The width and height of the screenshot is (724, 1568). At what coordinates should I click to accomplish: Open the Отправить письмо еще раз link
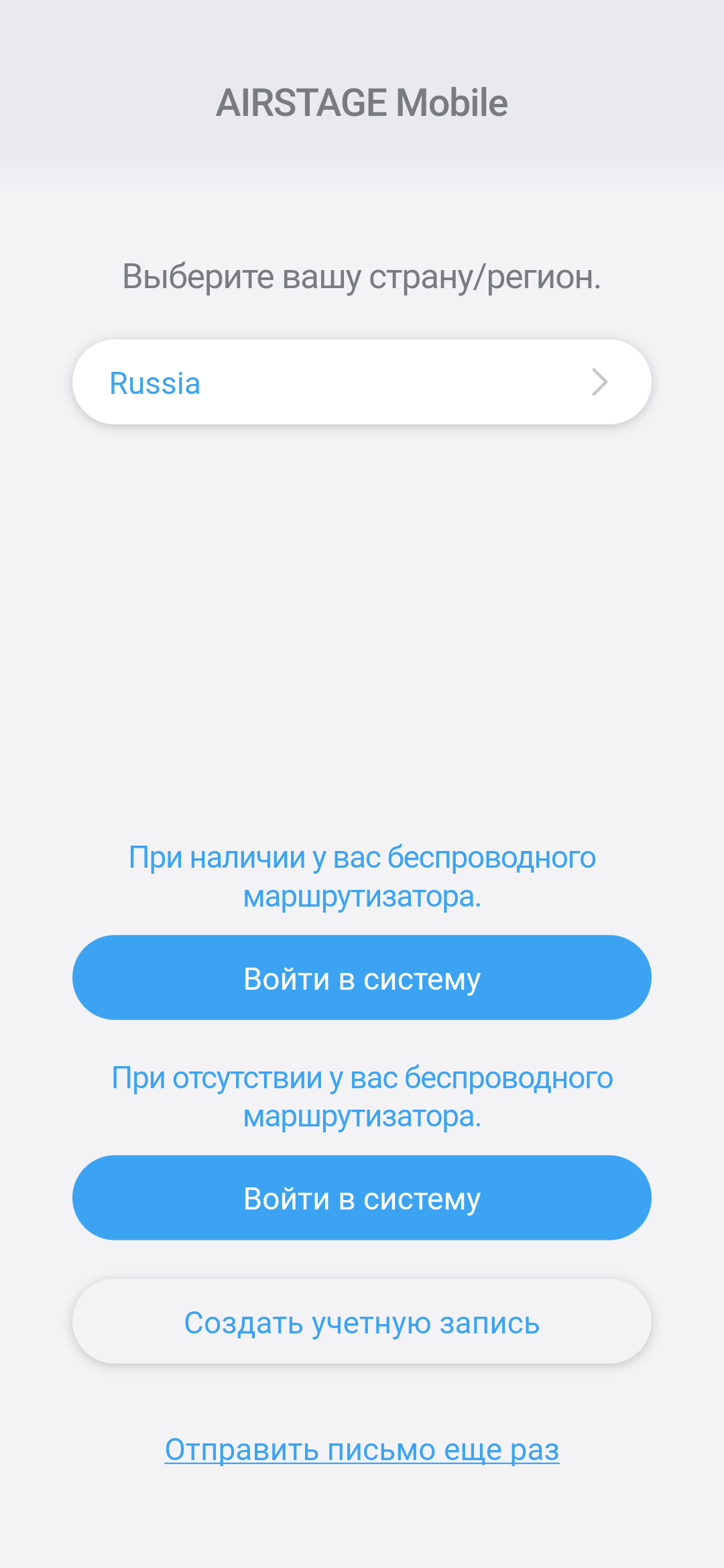click(x=362, y=1449)
